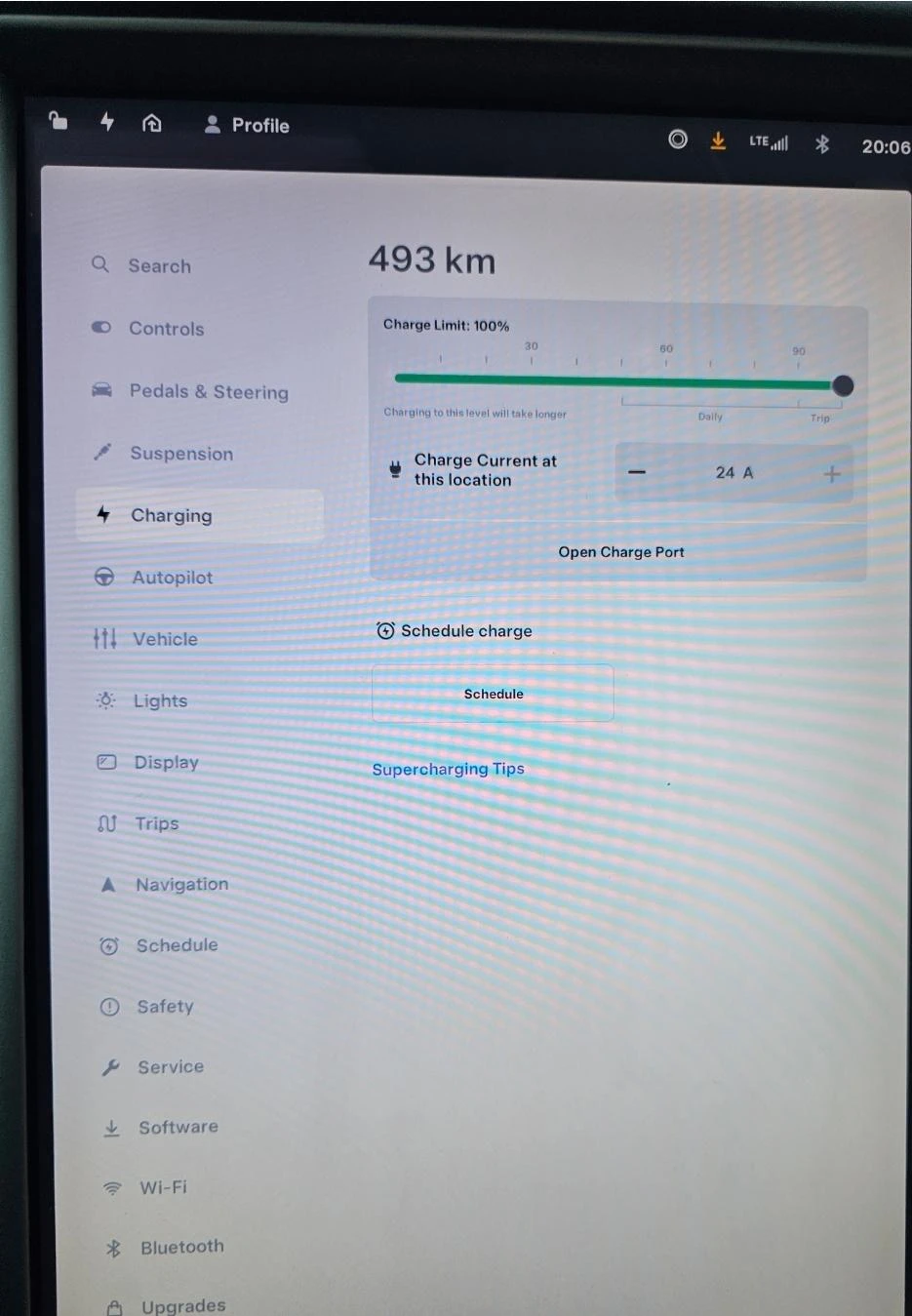Open the Profile menu in top bar

point(248,125)
